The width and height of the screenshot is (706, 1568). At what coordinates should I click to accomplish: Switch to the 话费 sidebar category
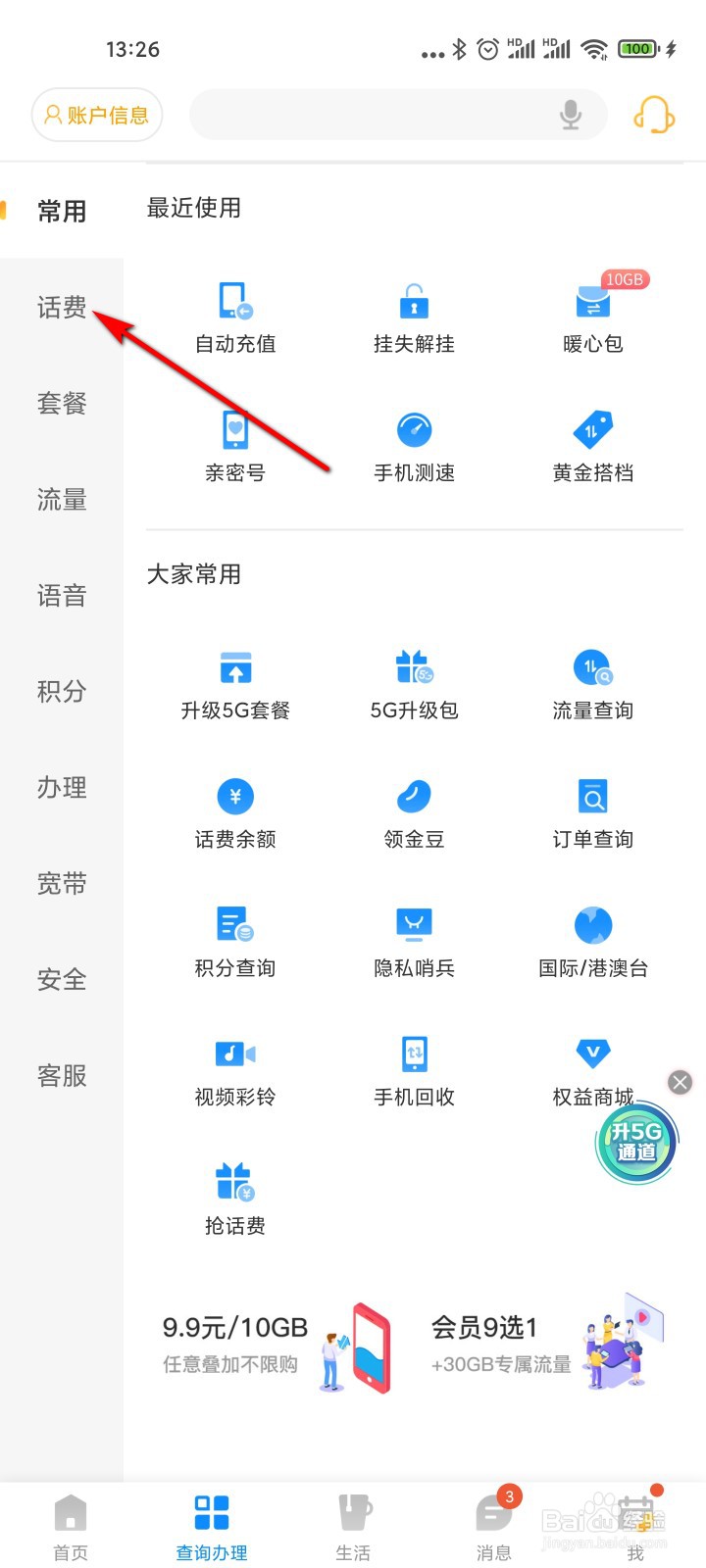[x=61, y=306]
